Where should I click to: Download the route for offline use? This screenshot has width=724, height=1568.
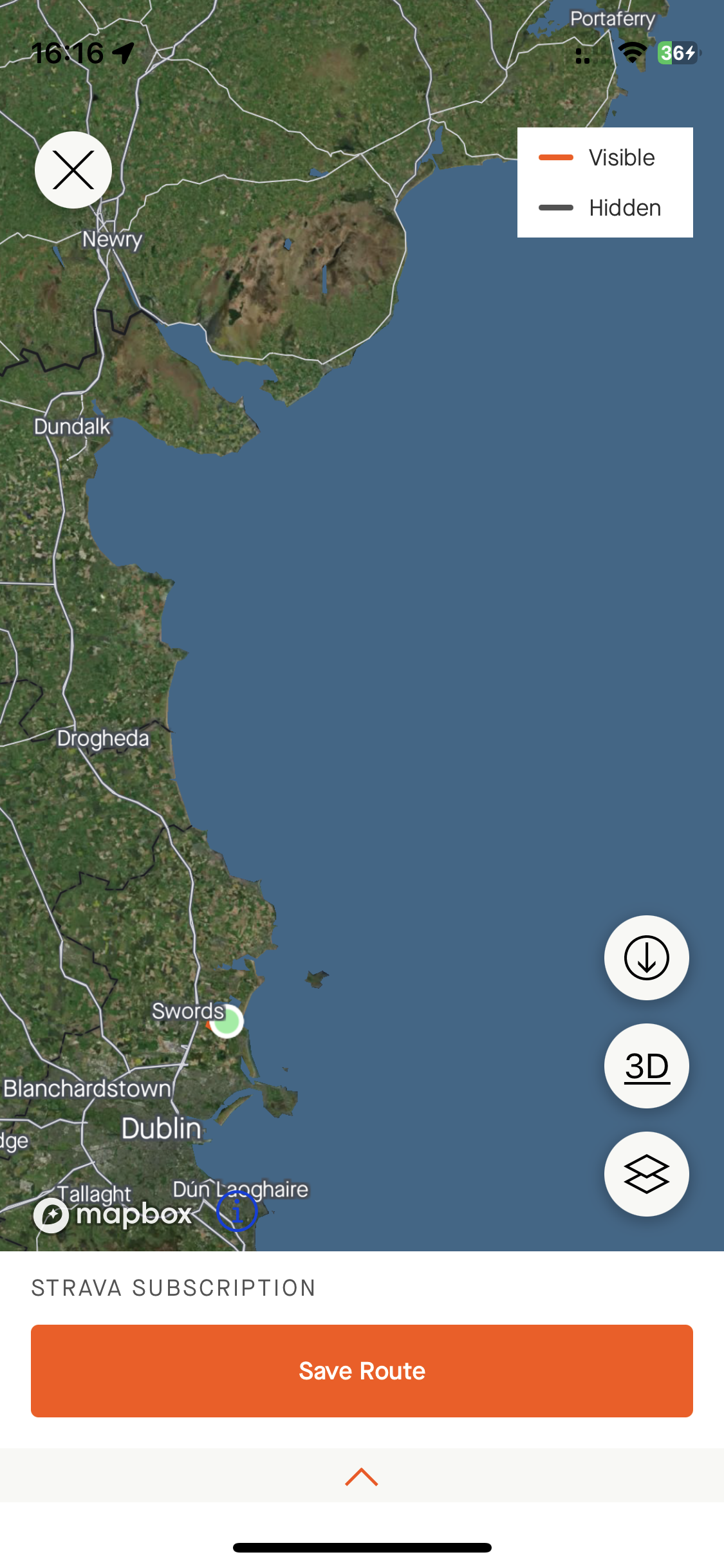coord(646,958)
